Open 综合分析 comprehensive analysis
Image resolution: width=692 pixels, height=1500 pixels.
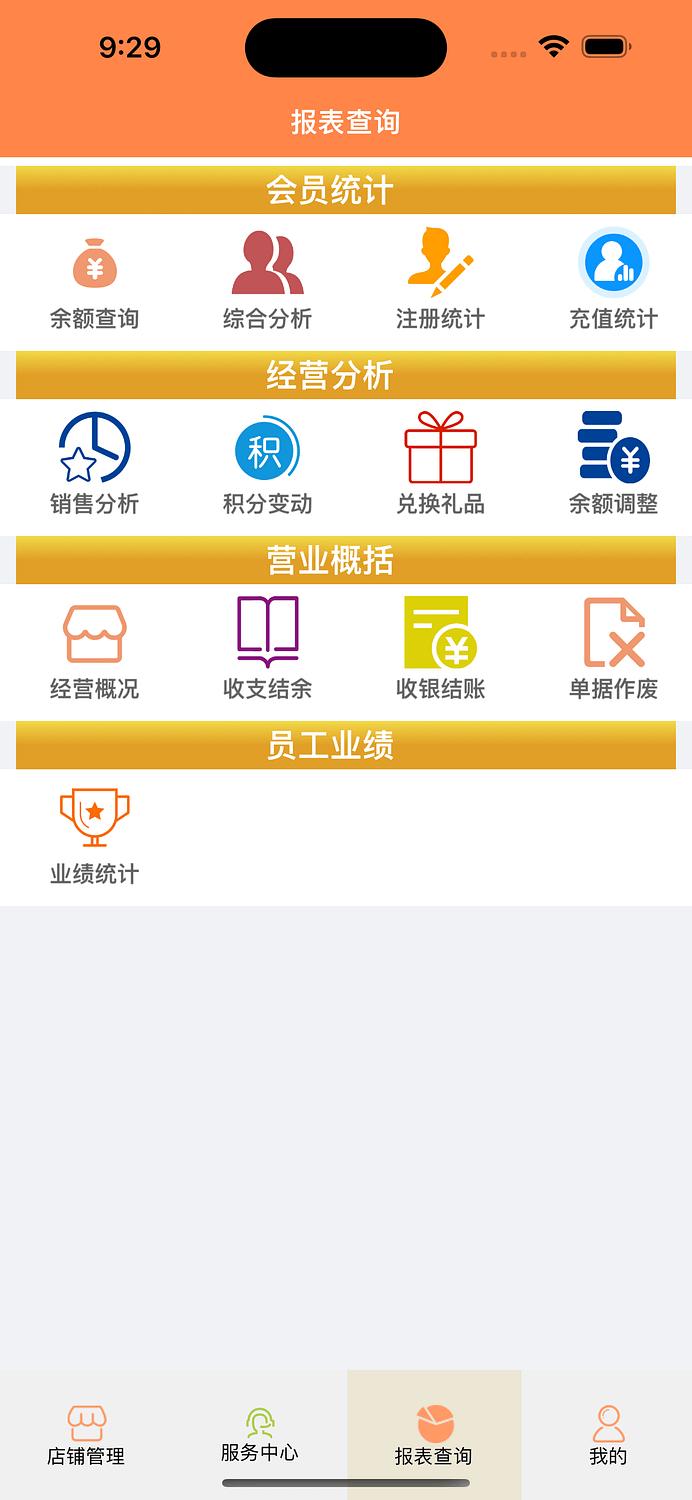pyautogui.click(x=268, y=283)
